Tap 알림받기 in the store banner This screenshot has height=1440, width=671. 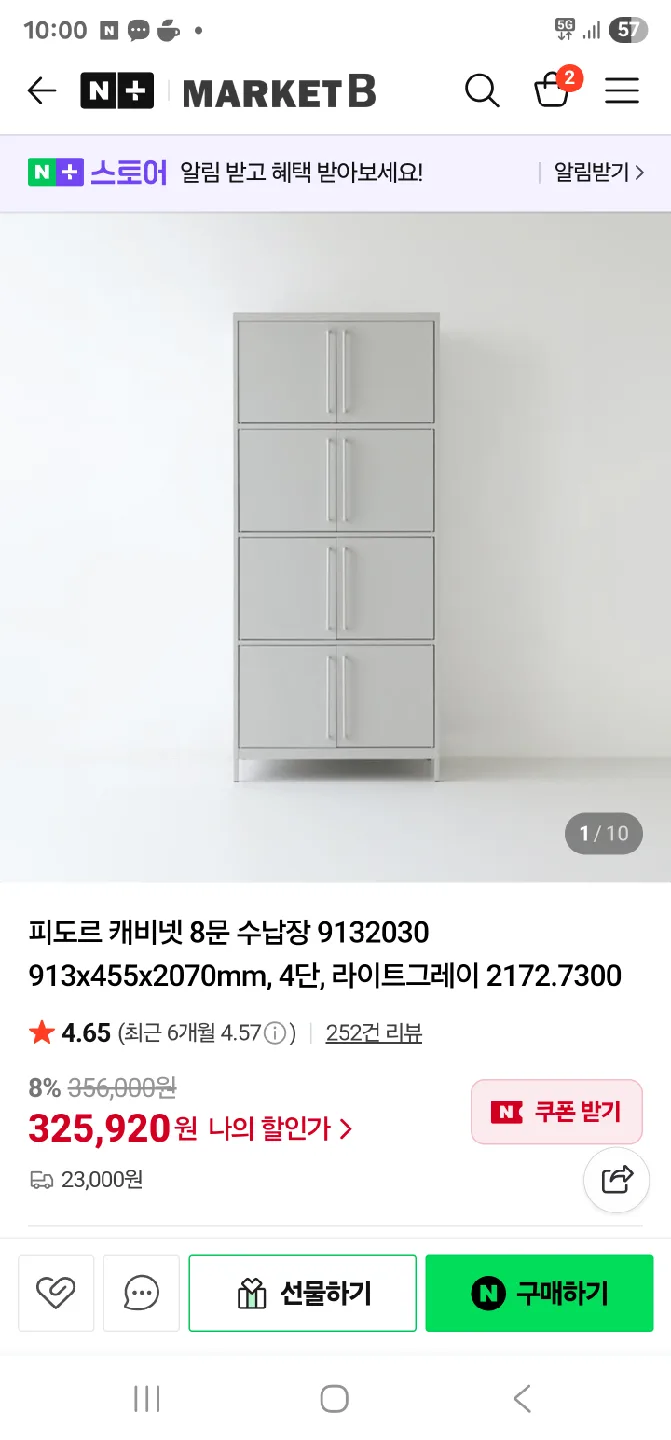(598, 173)
